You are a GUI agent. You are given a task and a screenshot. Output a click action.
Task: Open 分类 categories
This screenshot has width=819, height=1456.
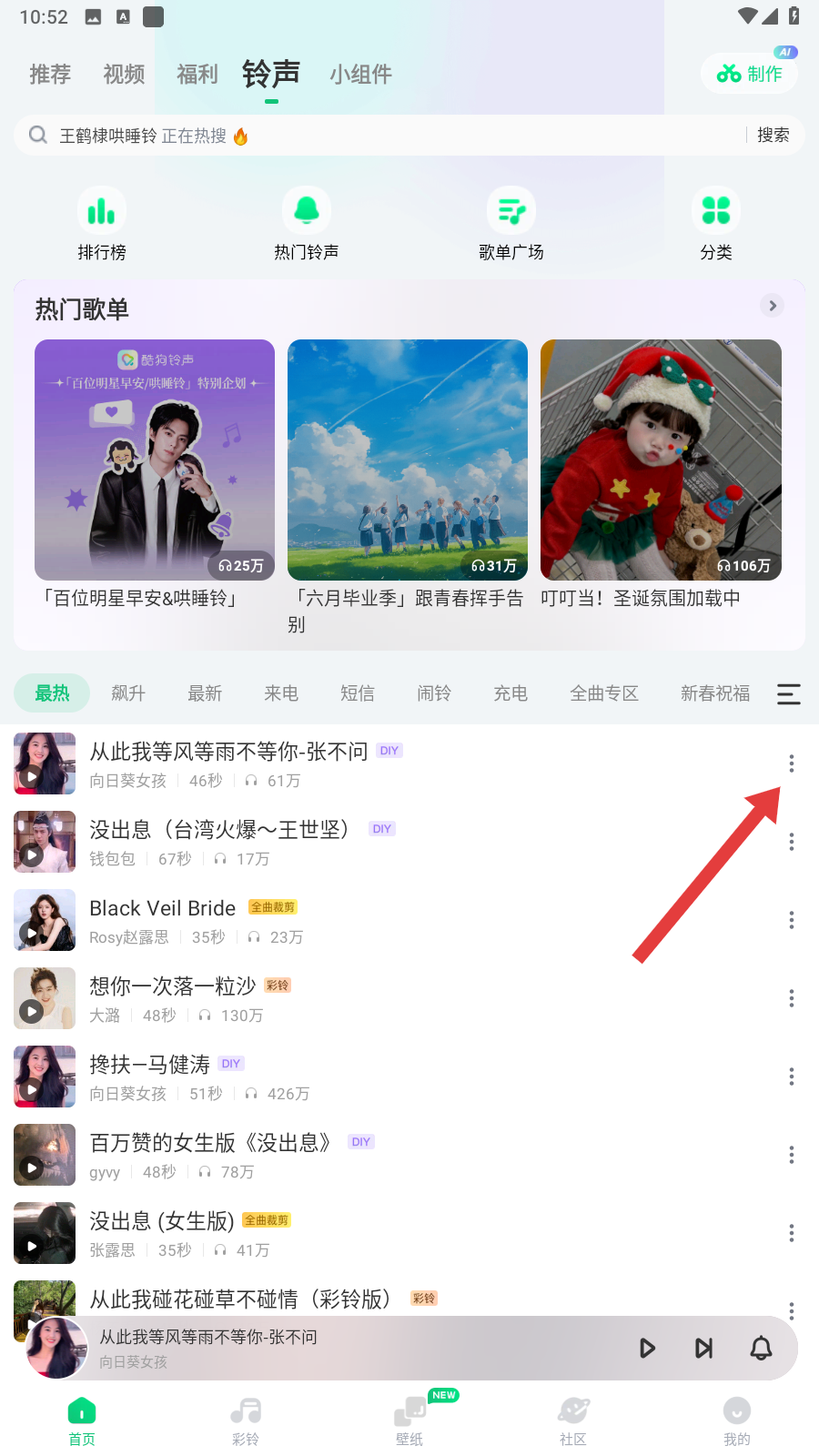[716, 224]
